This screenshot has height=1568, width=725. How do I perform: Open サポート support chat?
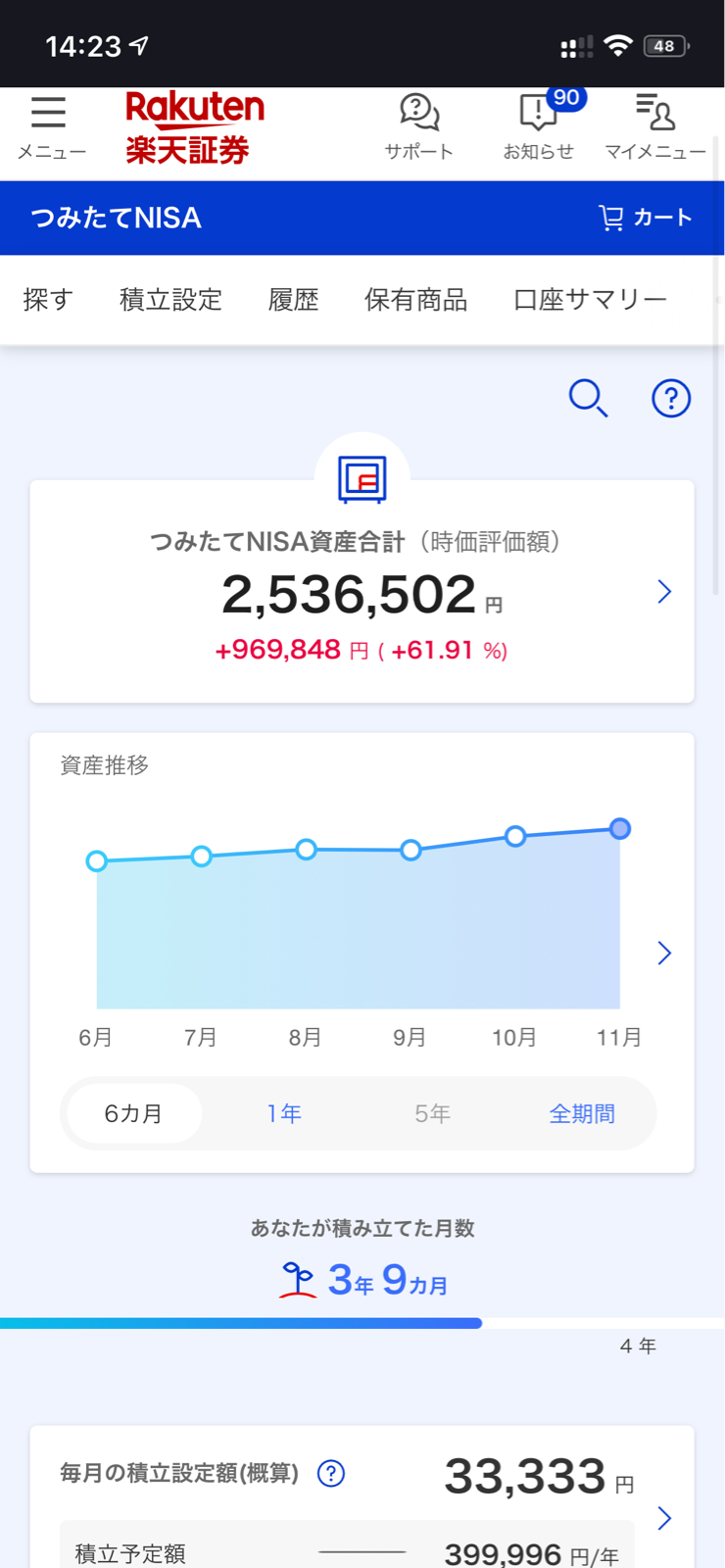click(419, 126)
